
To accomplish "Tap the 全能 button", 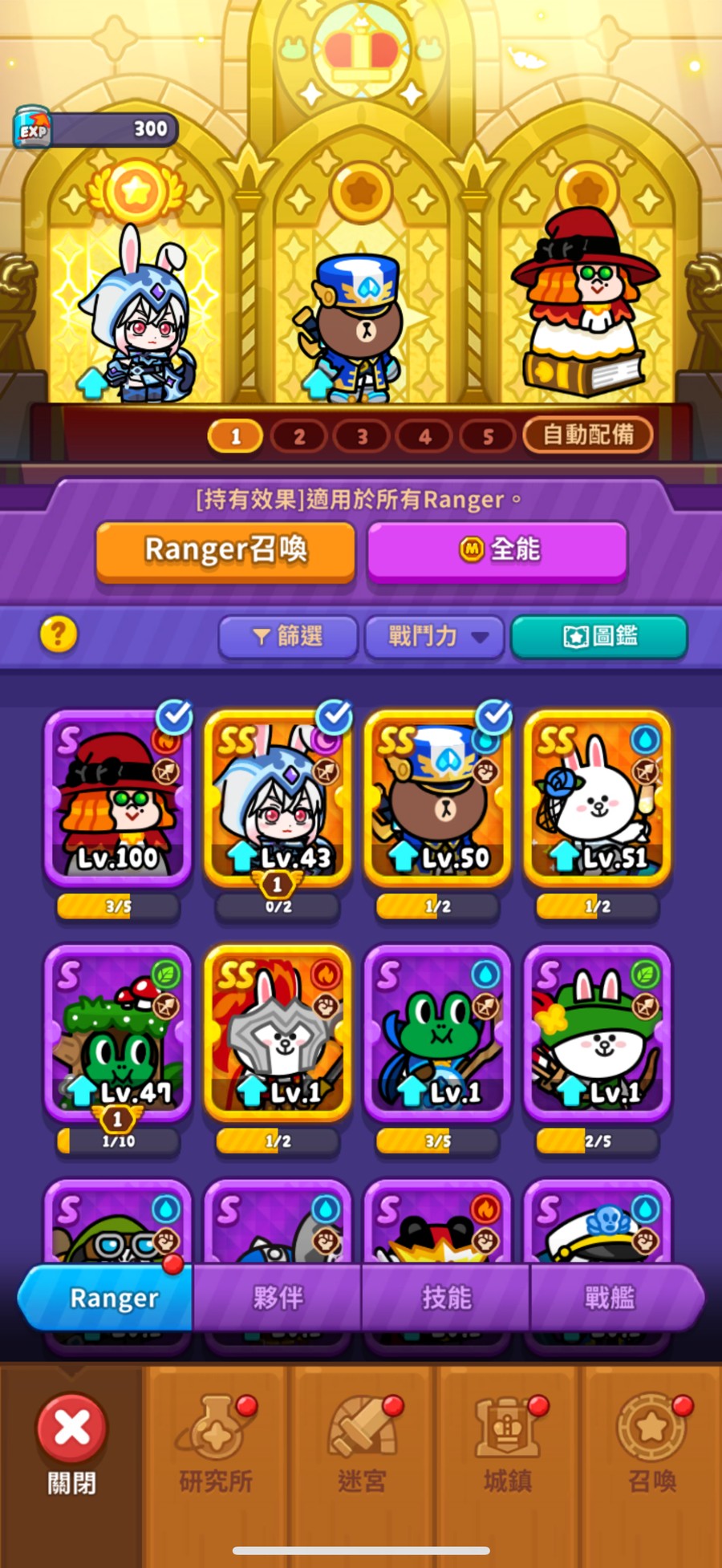I will [x=497, y=550].
